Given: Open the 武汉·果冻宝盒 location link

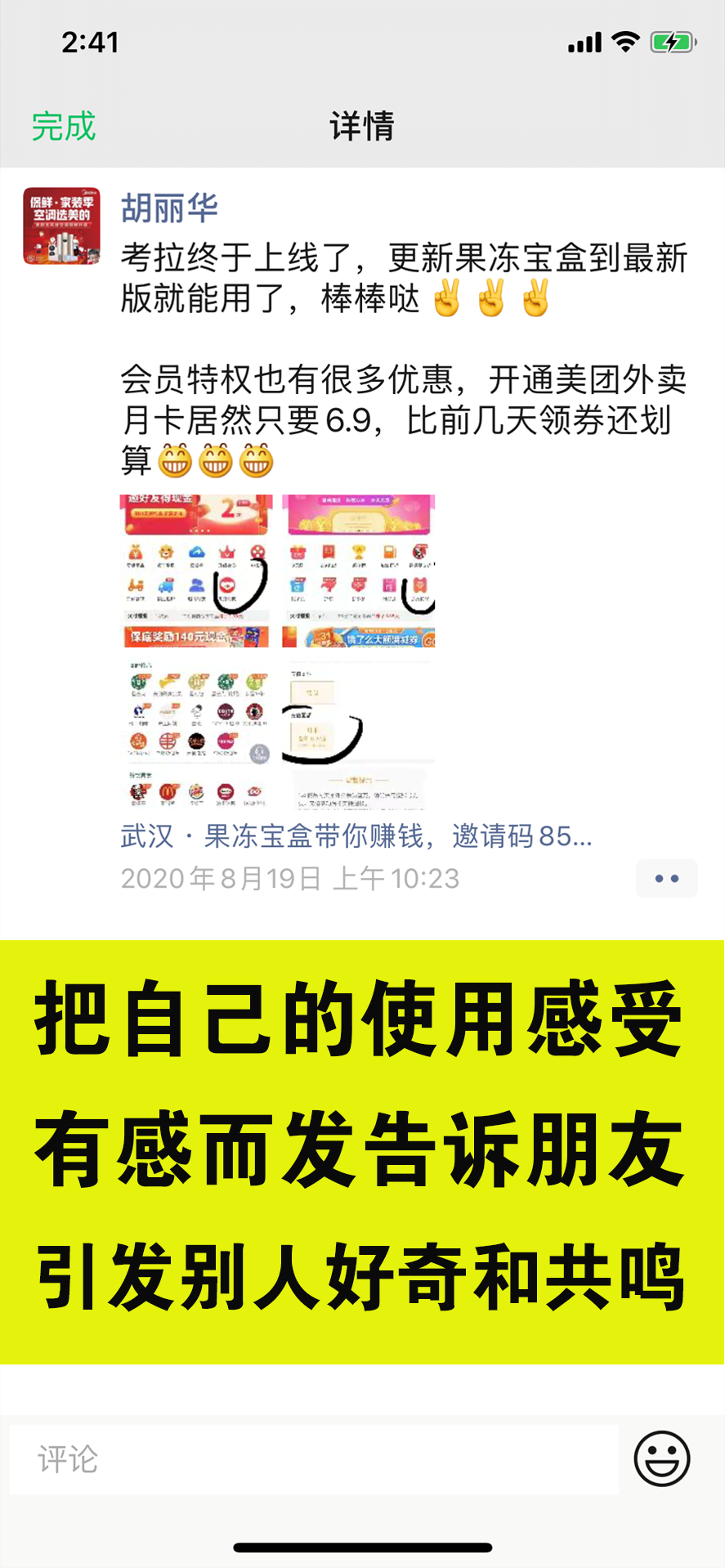Looking at the screenshot, I should [x=356, y=836].
